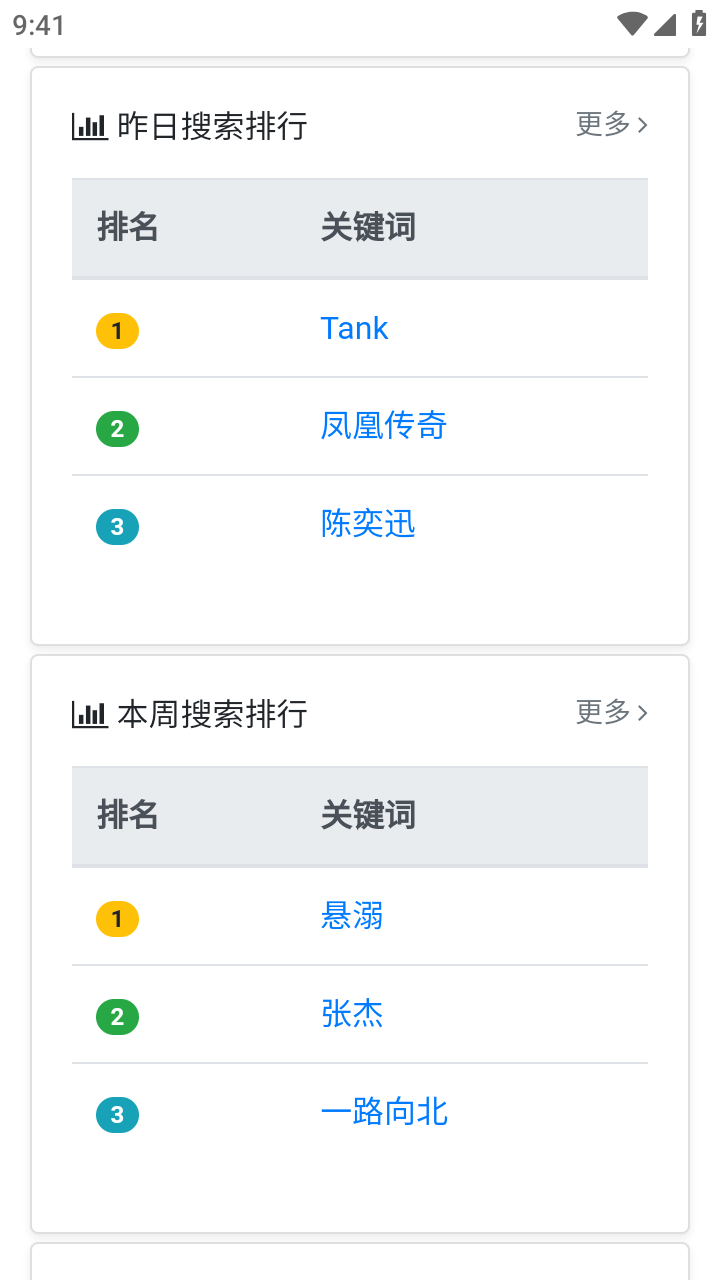
Task: Click the chevron after the lower 更多 label
Action: pos(643,713)
